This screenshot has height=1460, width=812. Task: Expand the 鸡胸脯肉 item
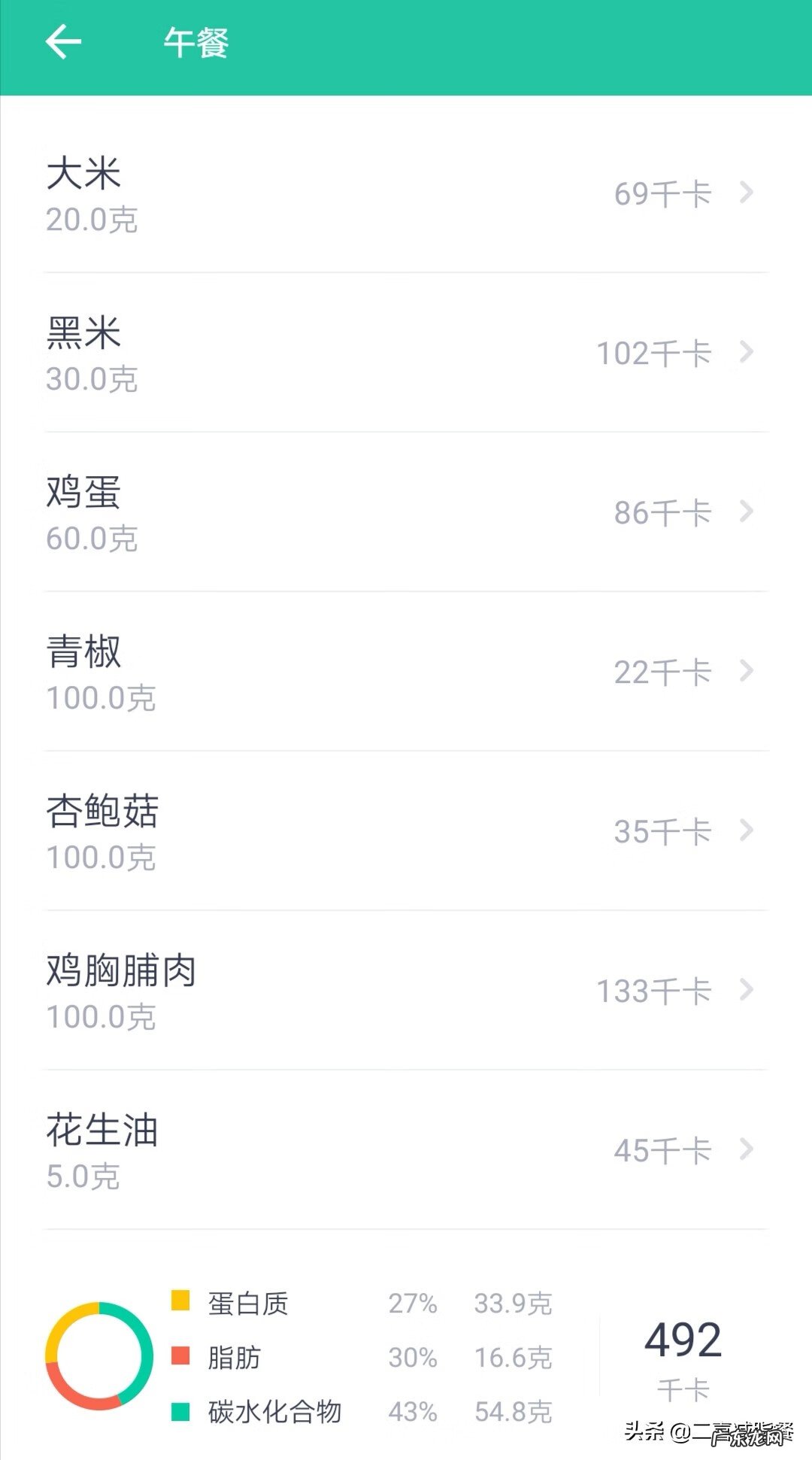(746, 991)
